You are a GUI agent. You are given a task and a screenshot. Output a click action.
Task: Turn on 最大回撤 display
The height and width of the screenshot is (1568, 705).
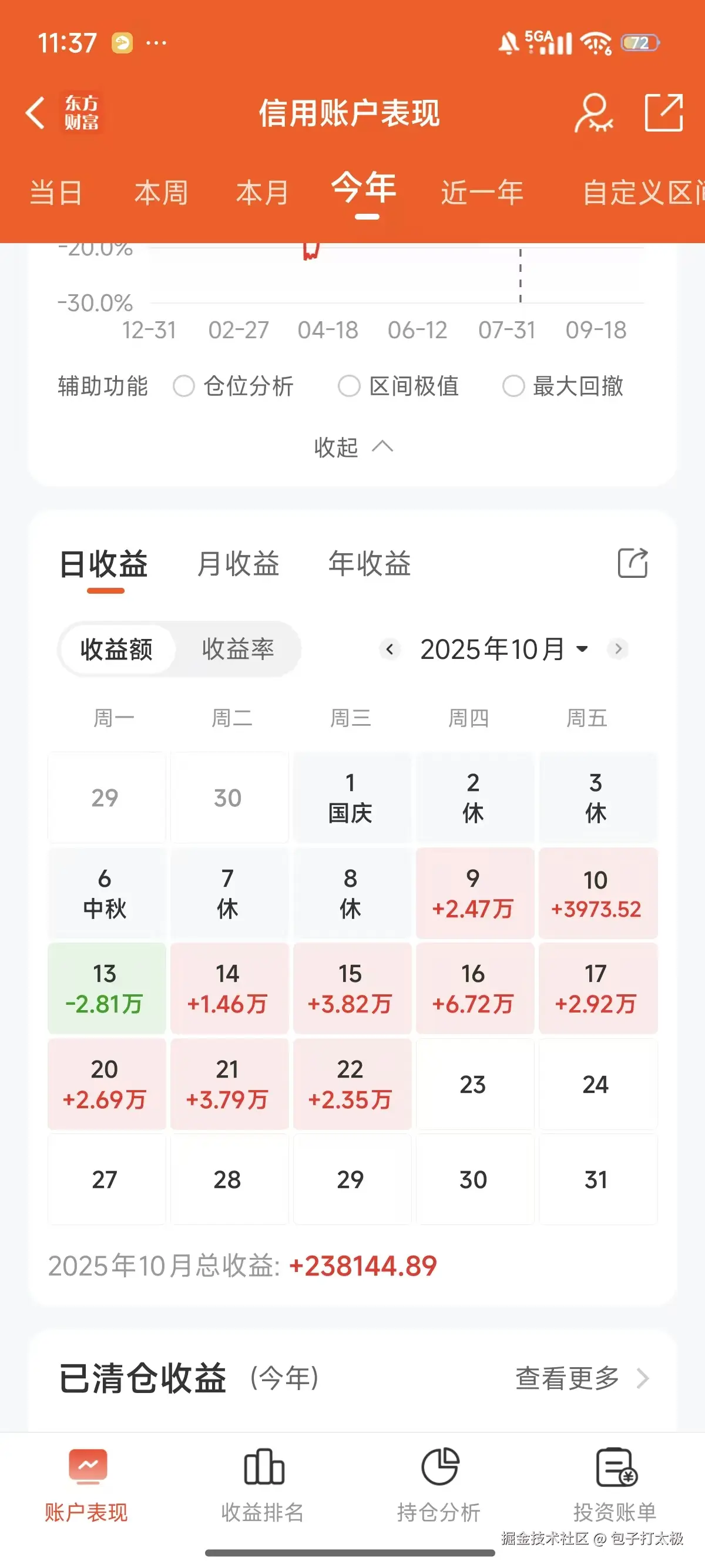pyautogui.click(x=513, y=385)
